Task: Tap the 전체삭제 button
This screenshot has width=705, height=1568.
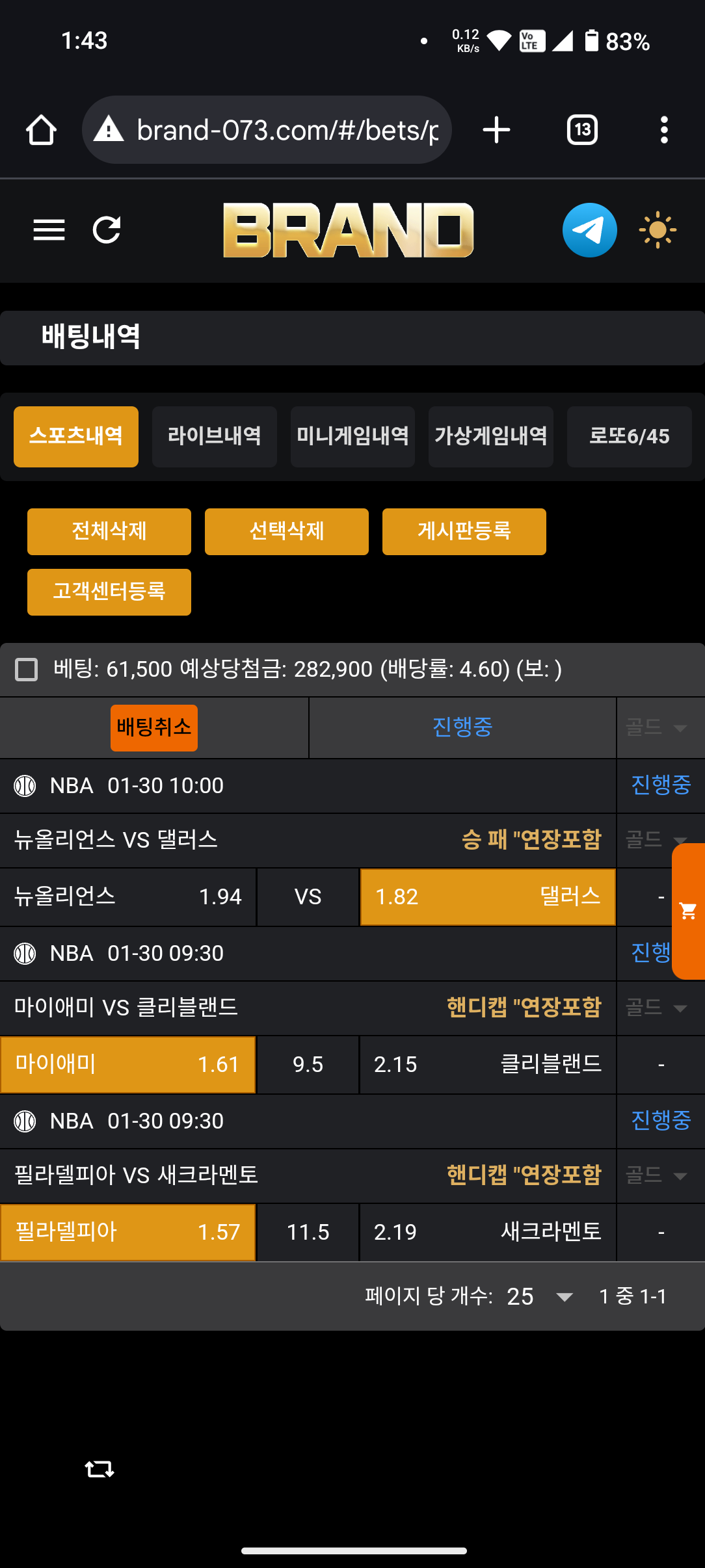Action: (x=109, y=531)
